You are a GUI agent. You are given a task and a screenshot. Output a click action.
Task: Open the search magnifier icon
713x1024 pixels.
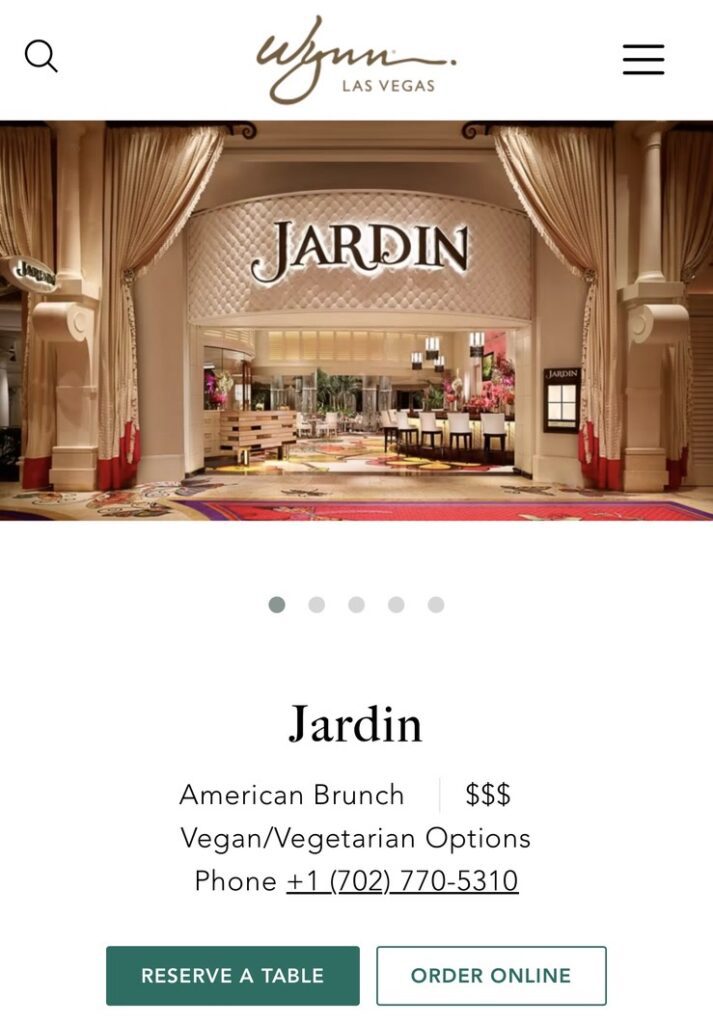41,56
